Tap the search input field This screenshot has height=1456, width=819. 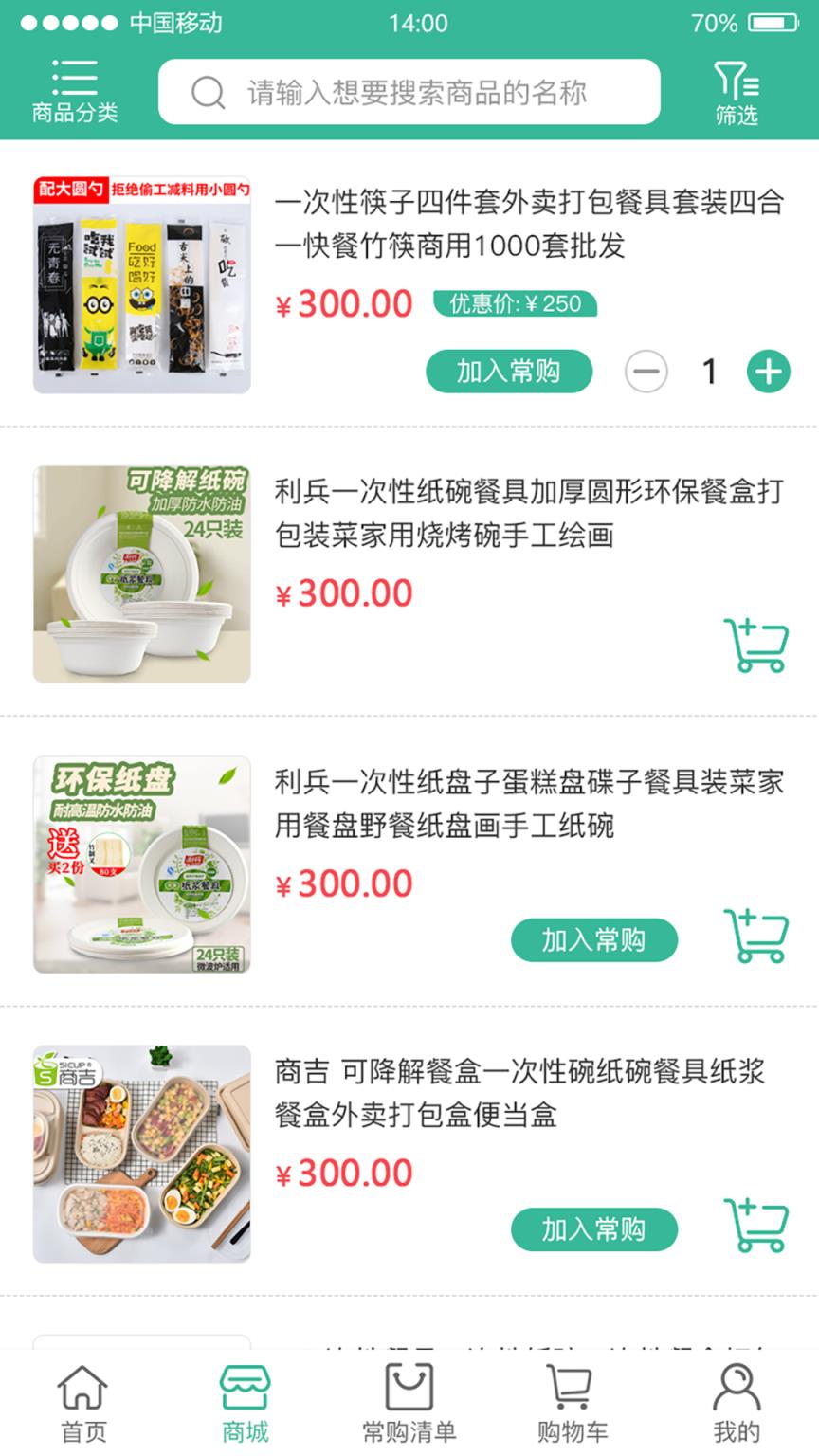coord(408,92)
